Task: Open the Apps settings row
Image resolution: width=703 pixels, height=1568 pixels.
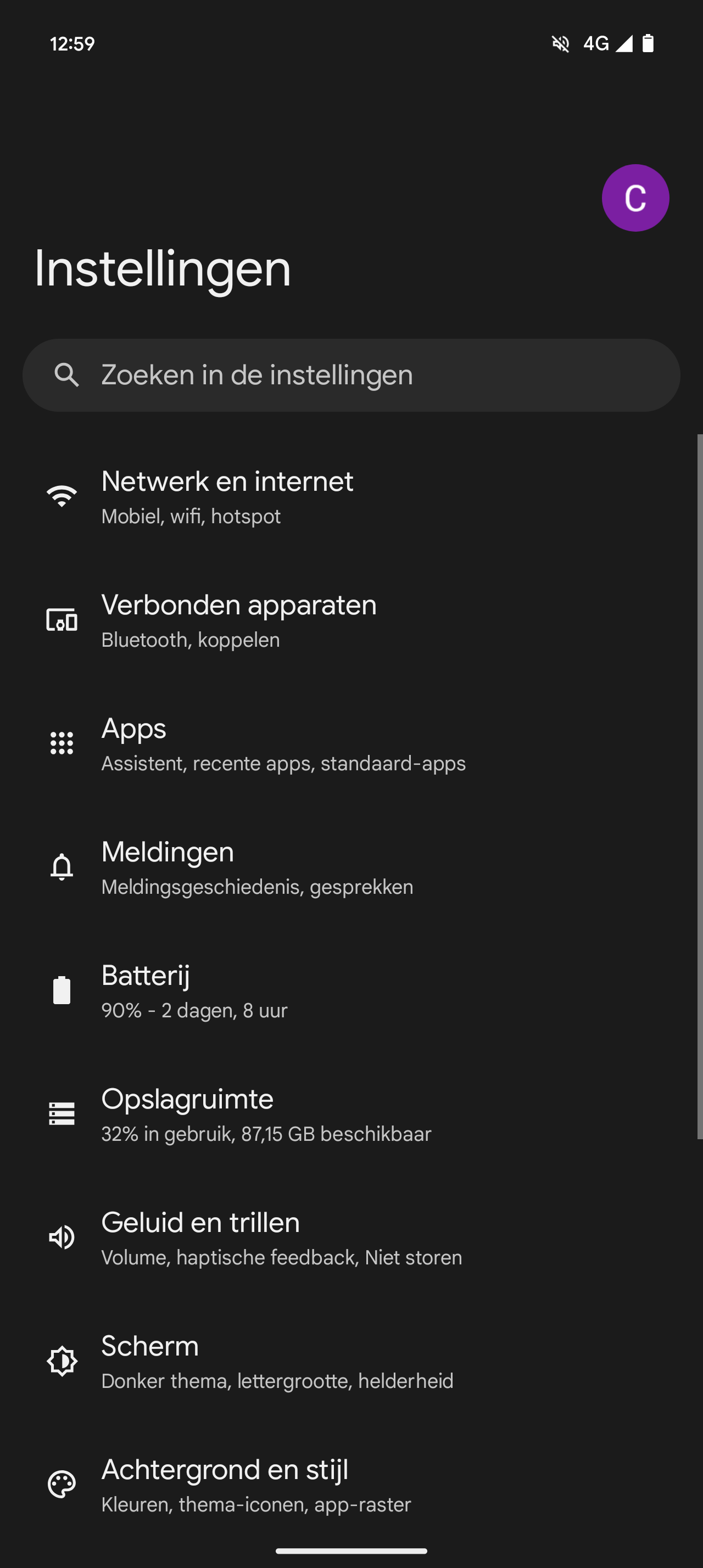Action: (x=351, y=744)
